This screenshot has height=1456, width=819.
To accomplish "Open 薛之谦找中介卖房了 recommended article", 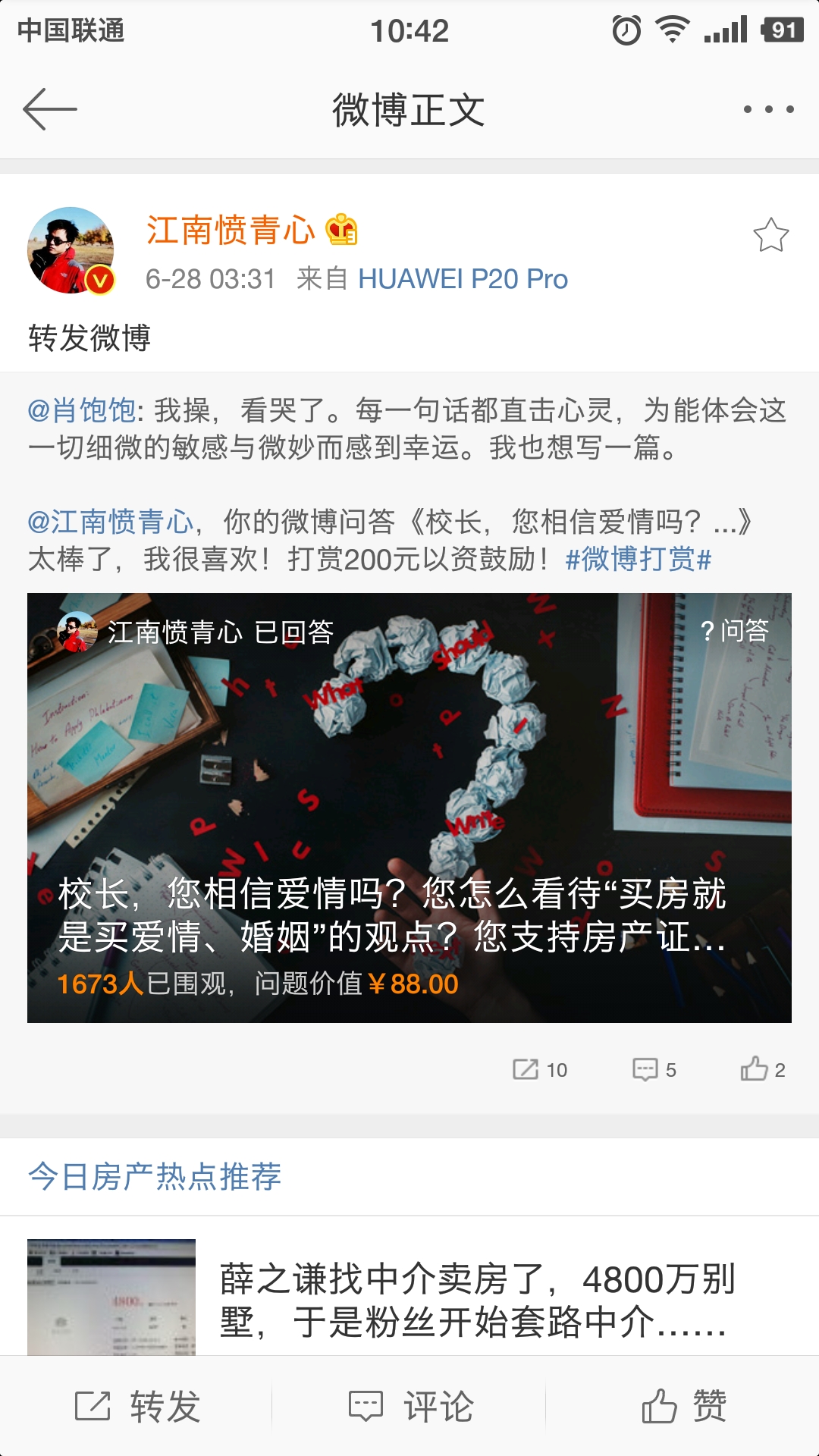I will tap(476, 1300).
